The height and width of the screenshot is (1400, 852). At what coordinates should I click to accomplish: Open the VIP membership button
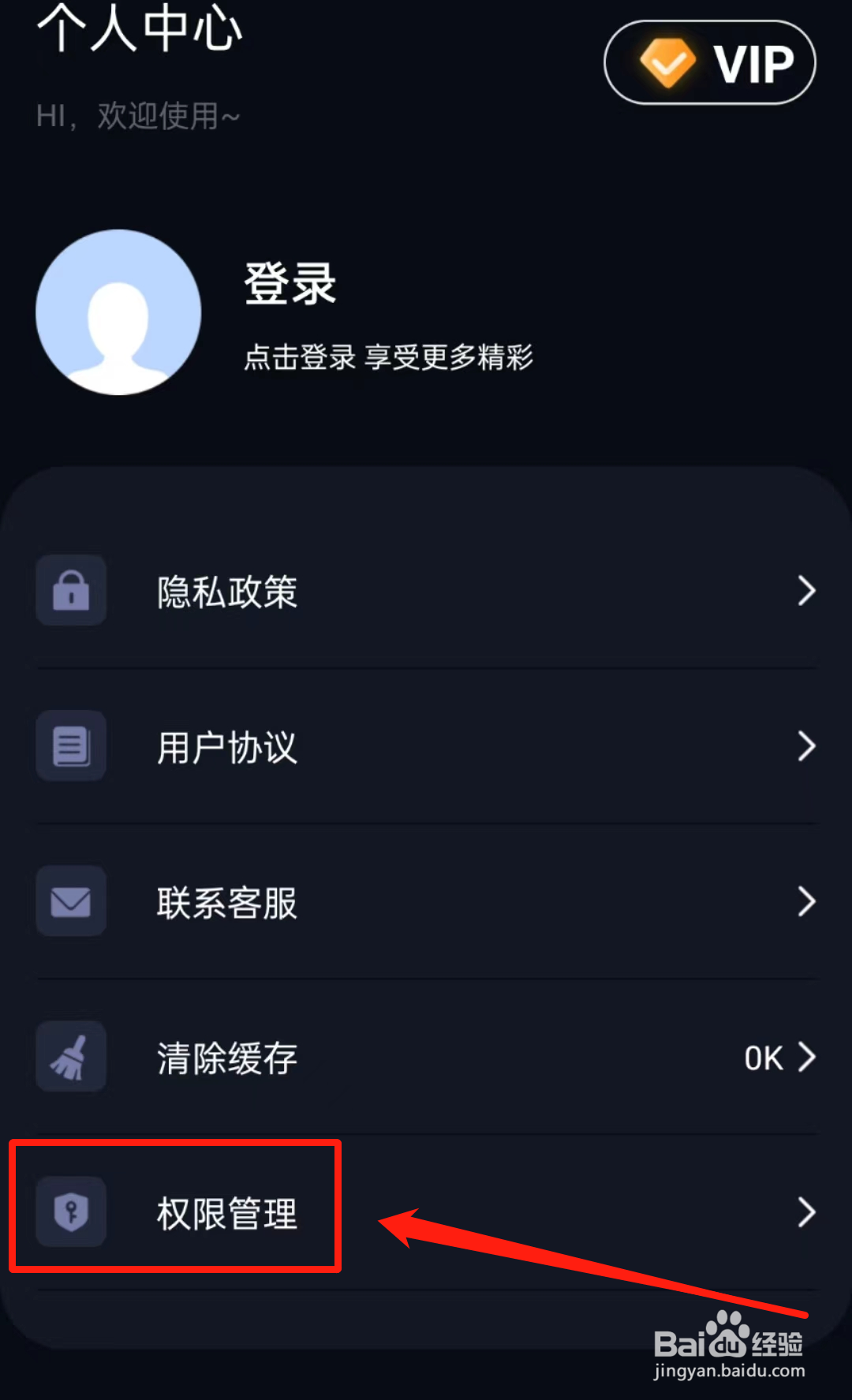(x=709, y=63)
